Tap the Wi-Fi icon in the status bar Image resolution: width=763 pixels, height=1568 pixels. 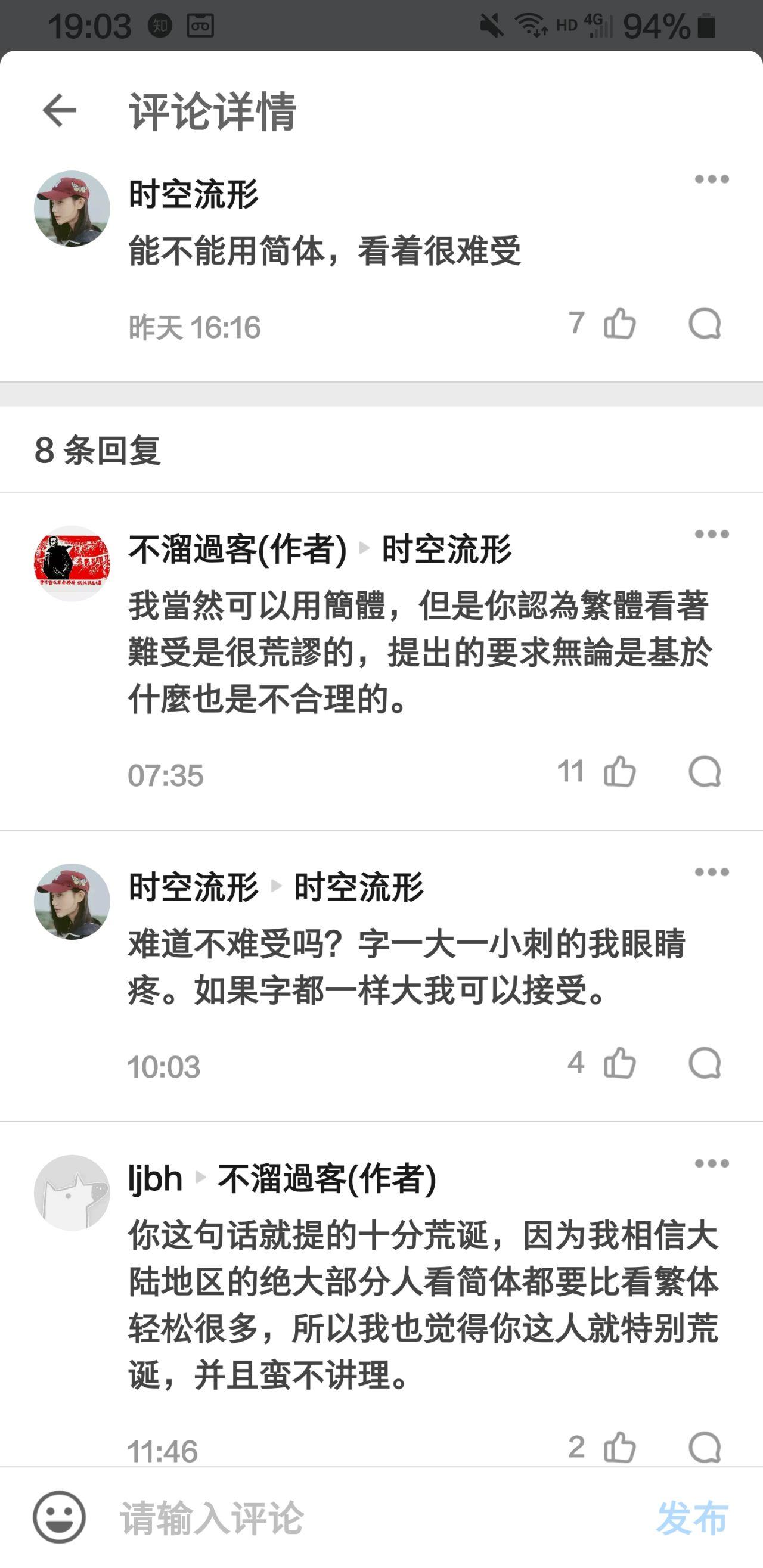pyautogui.click(x=530, y=24)
